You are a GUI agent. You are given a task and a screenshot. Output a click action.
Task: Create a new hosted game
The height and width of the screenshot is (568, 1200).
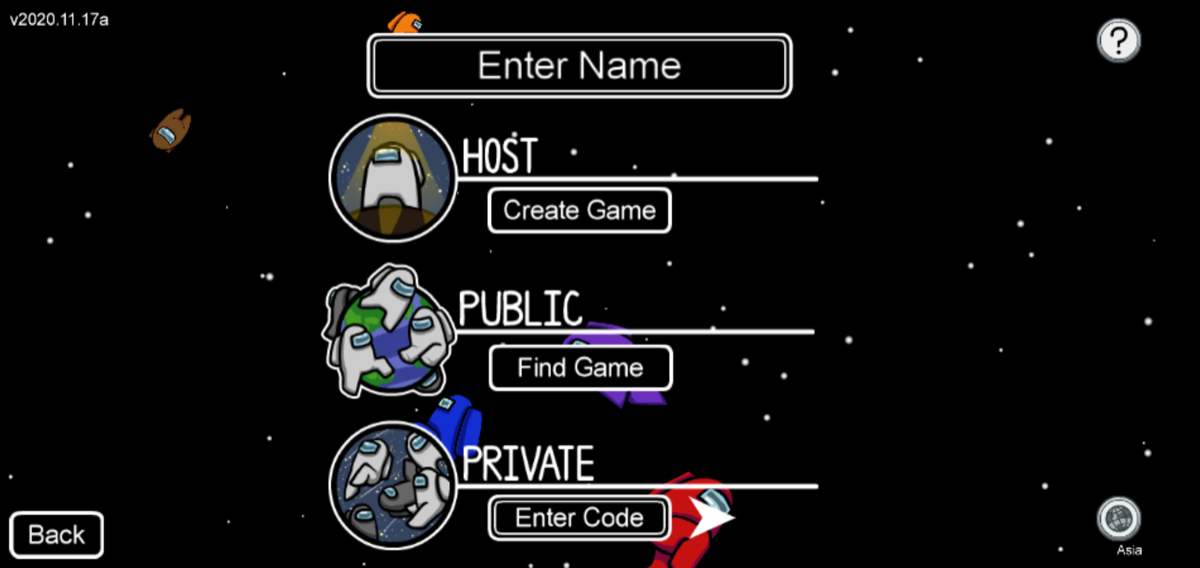coord(579,211)
